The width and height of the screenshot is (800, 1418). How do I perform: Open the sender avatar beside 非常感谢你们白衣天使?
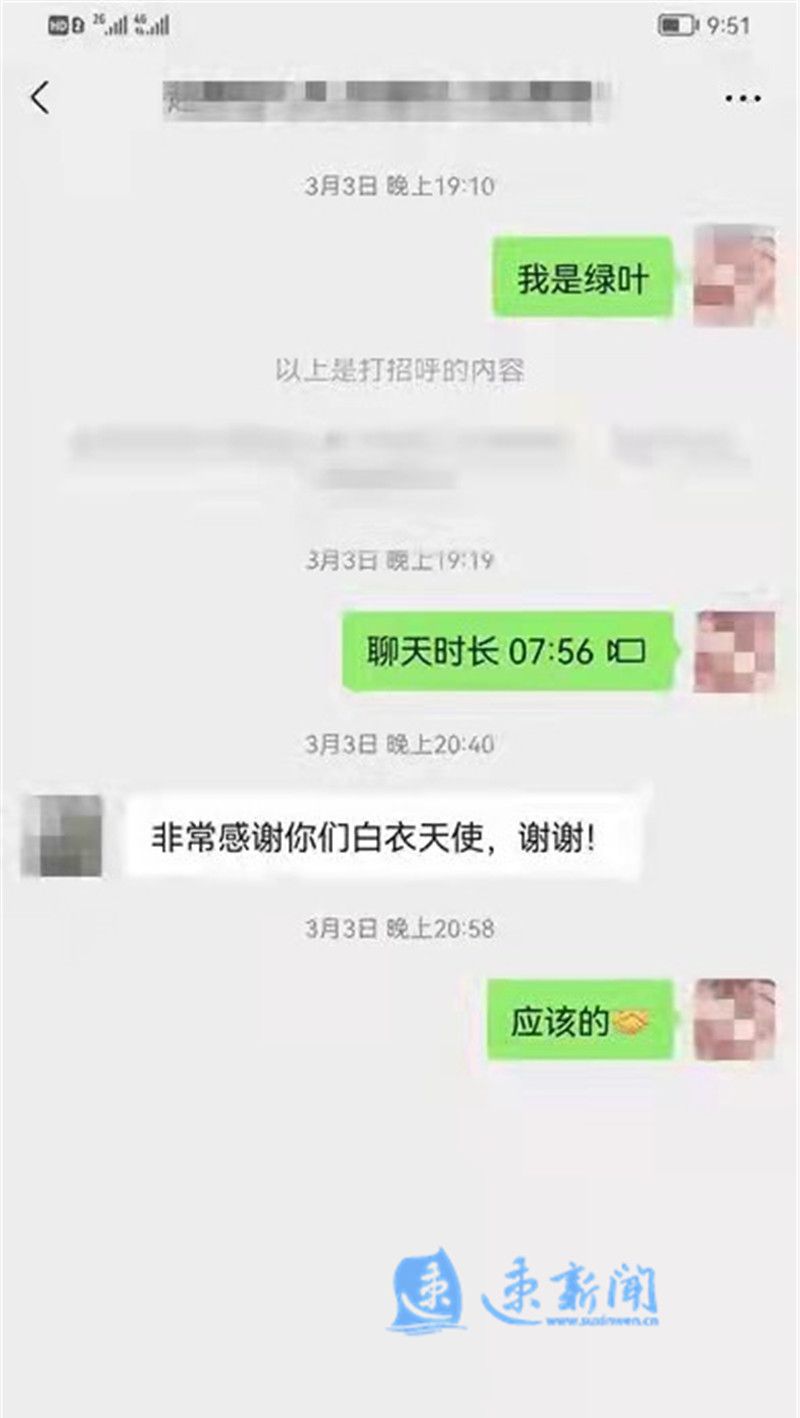point(62,836)
